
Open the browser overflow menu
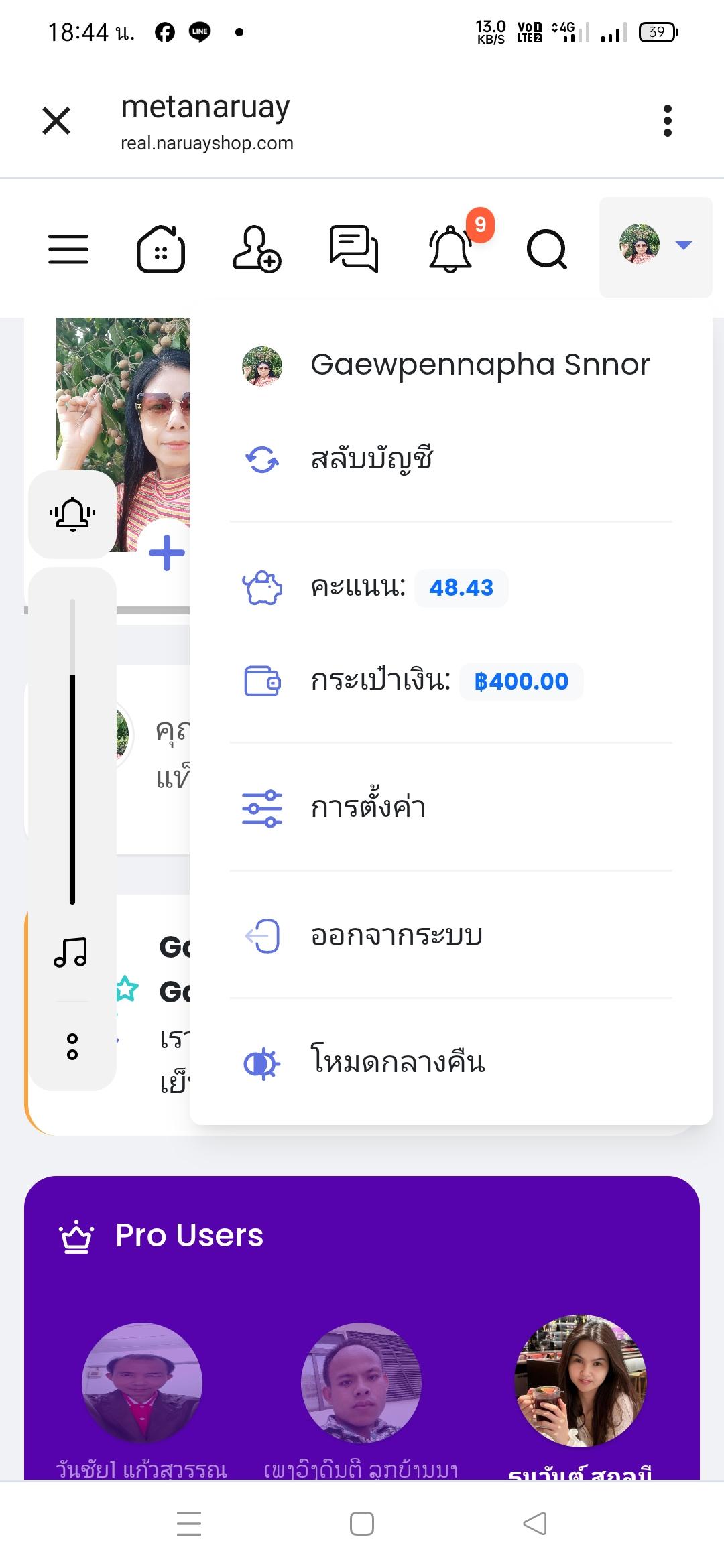[667, 121]
